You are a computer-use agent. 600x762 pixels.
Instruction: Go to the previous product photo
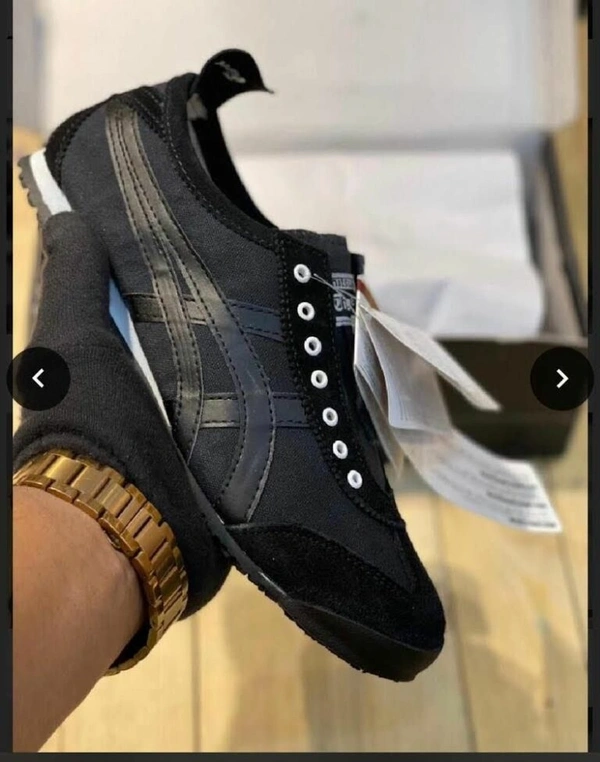(38, 378)
